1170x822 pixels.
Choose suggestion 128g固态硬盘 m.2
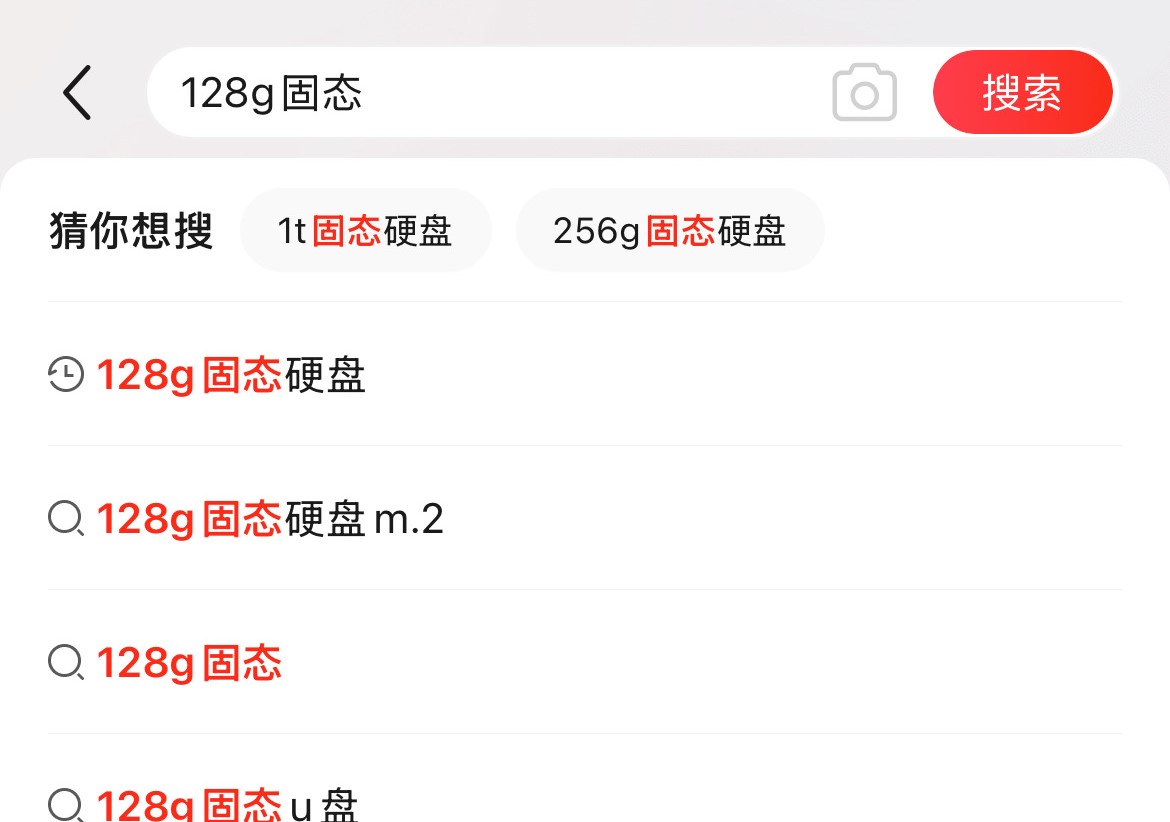(270, 520)
